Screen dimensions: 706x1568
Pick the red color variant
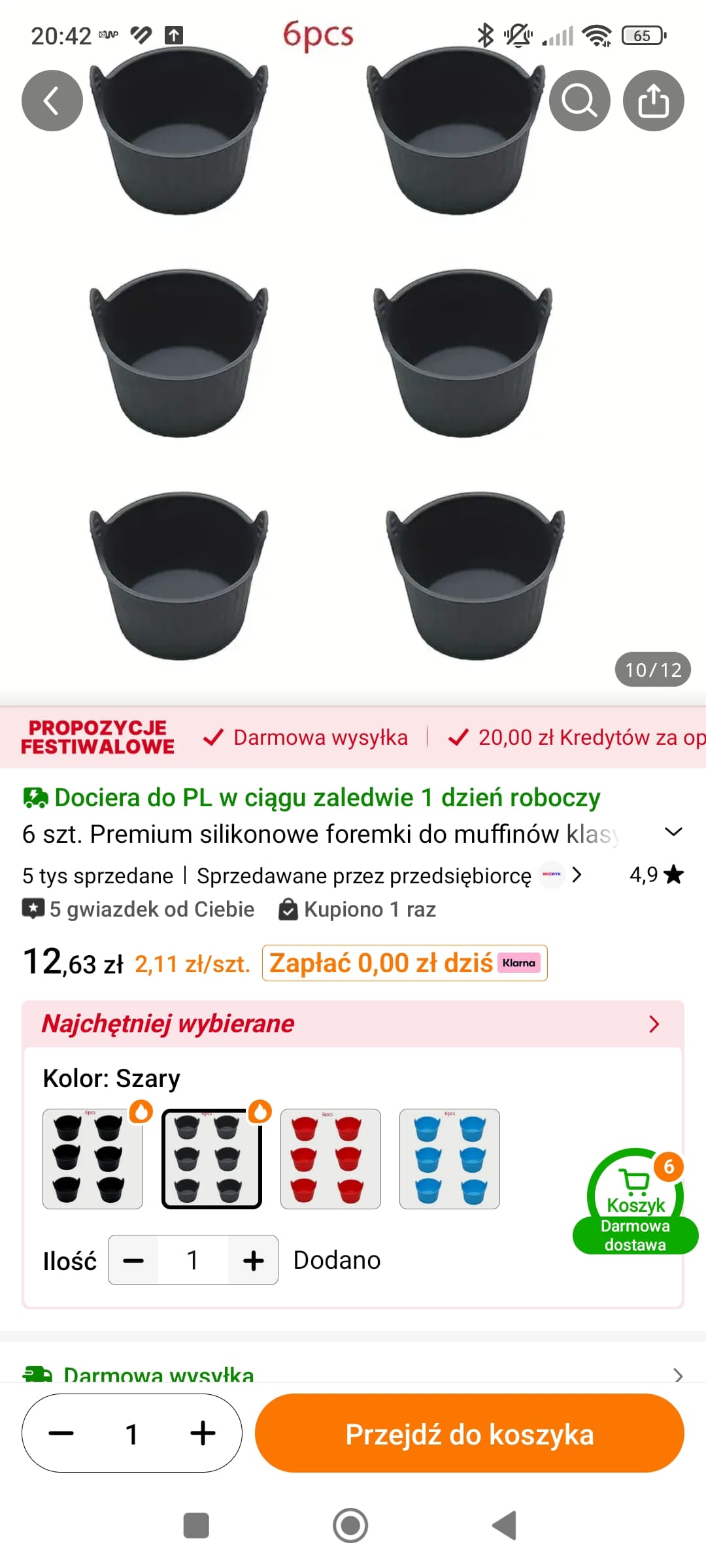point(331,1158)
